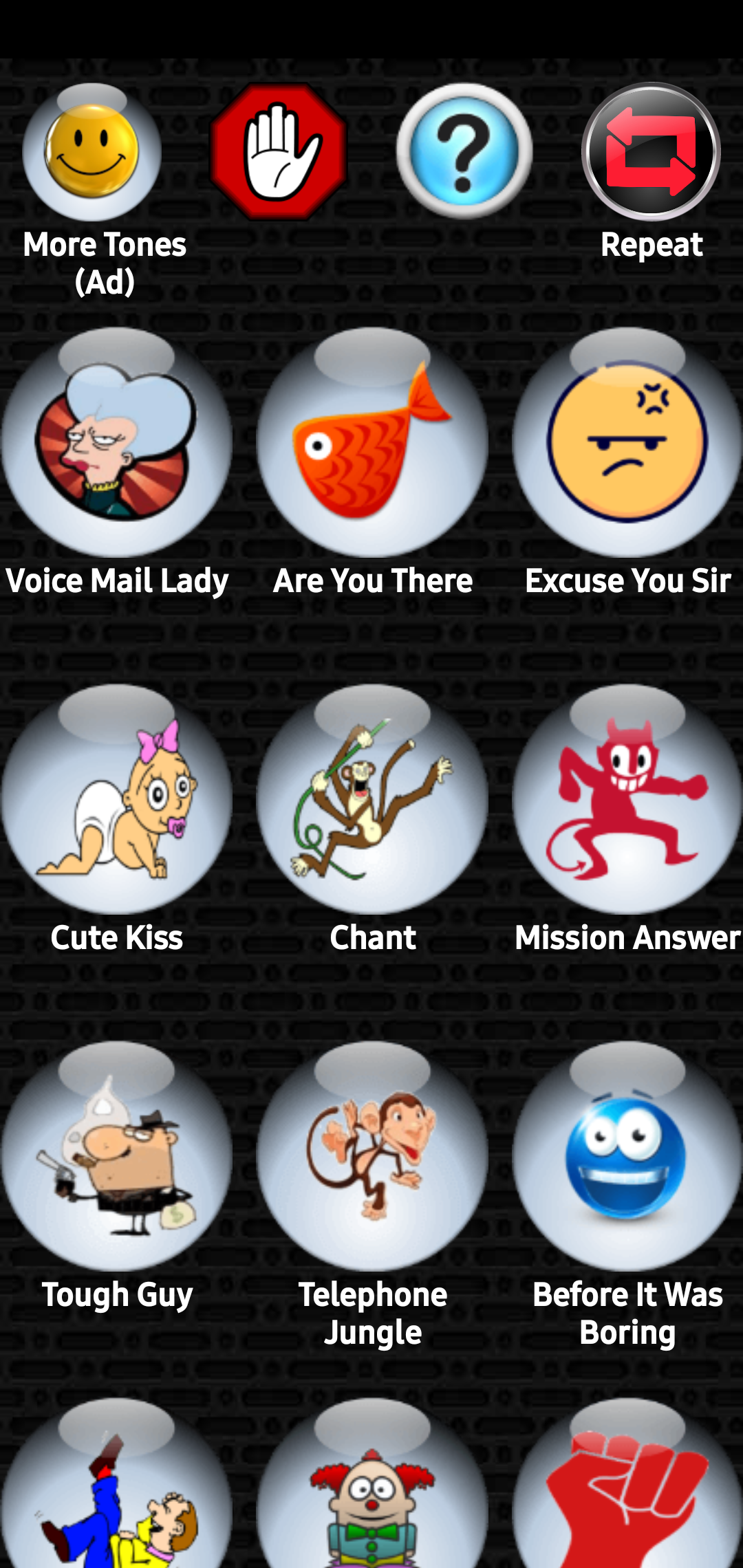
Task: Tap the red fist tone button
Action: tap(627, 1492)
